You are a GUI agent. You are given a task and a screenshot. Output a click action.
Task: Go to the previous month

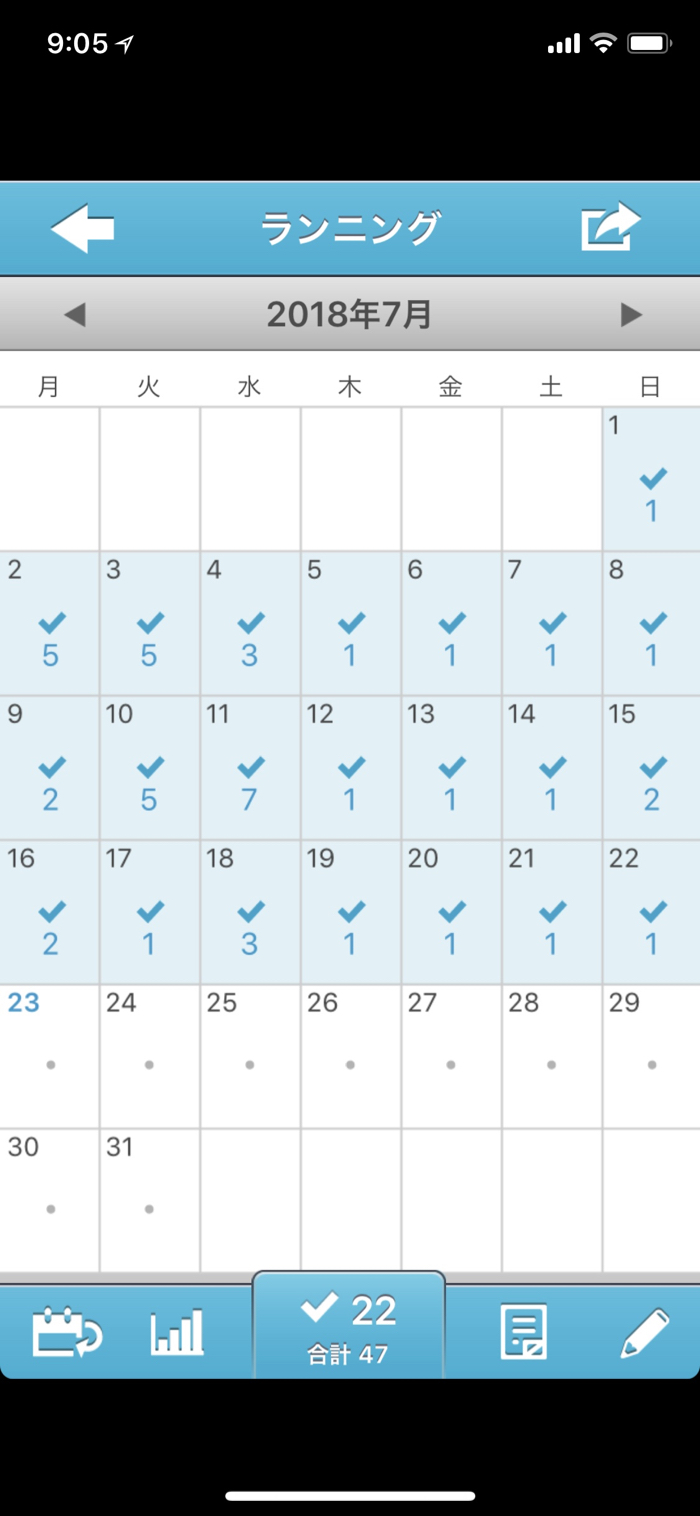point(75,315)
